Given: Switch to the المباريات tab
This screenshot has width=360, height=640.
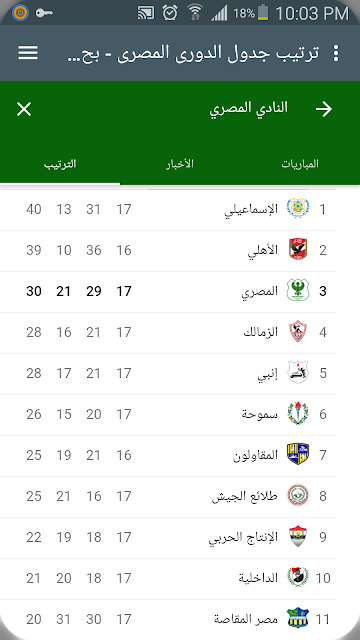Looking at the screenshot, I should (300, 164).
